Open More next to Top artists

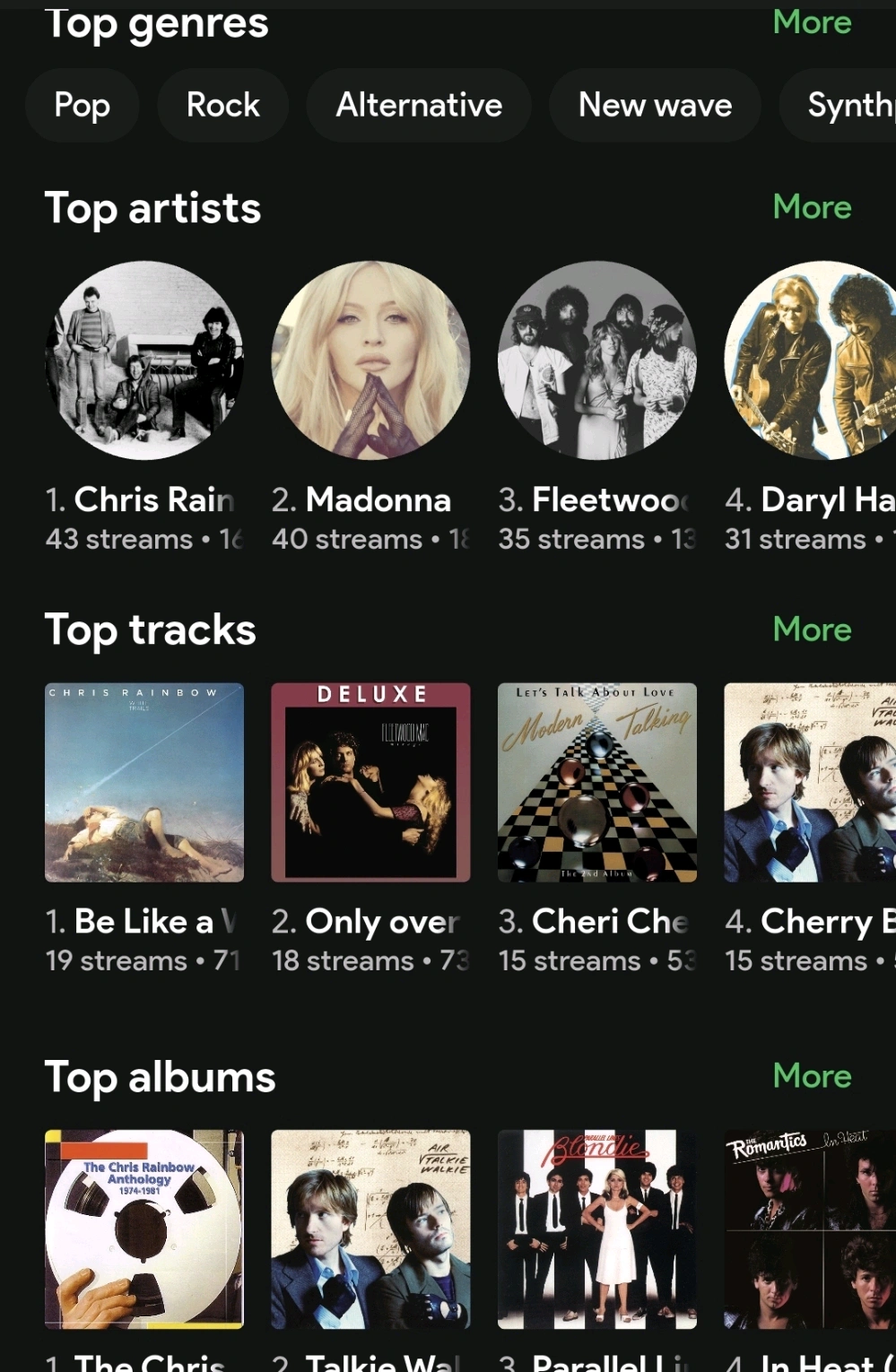click(812, 207)
